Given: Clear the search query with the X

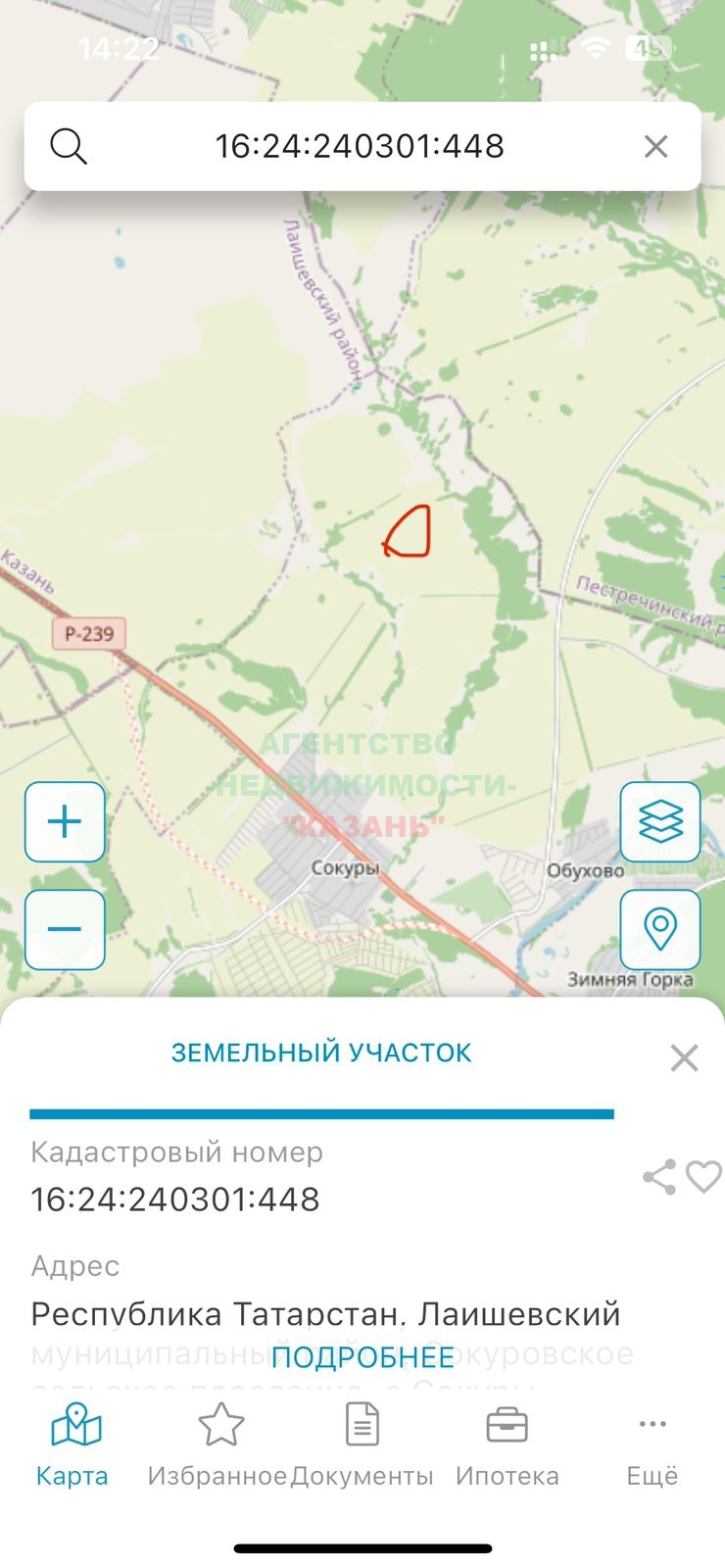Looking at the screenshot, I should pos(655,146).
